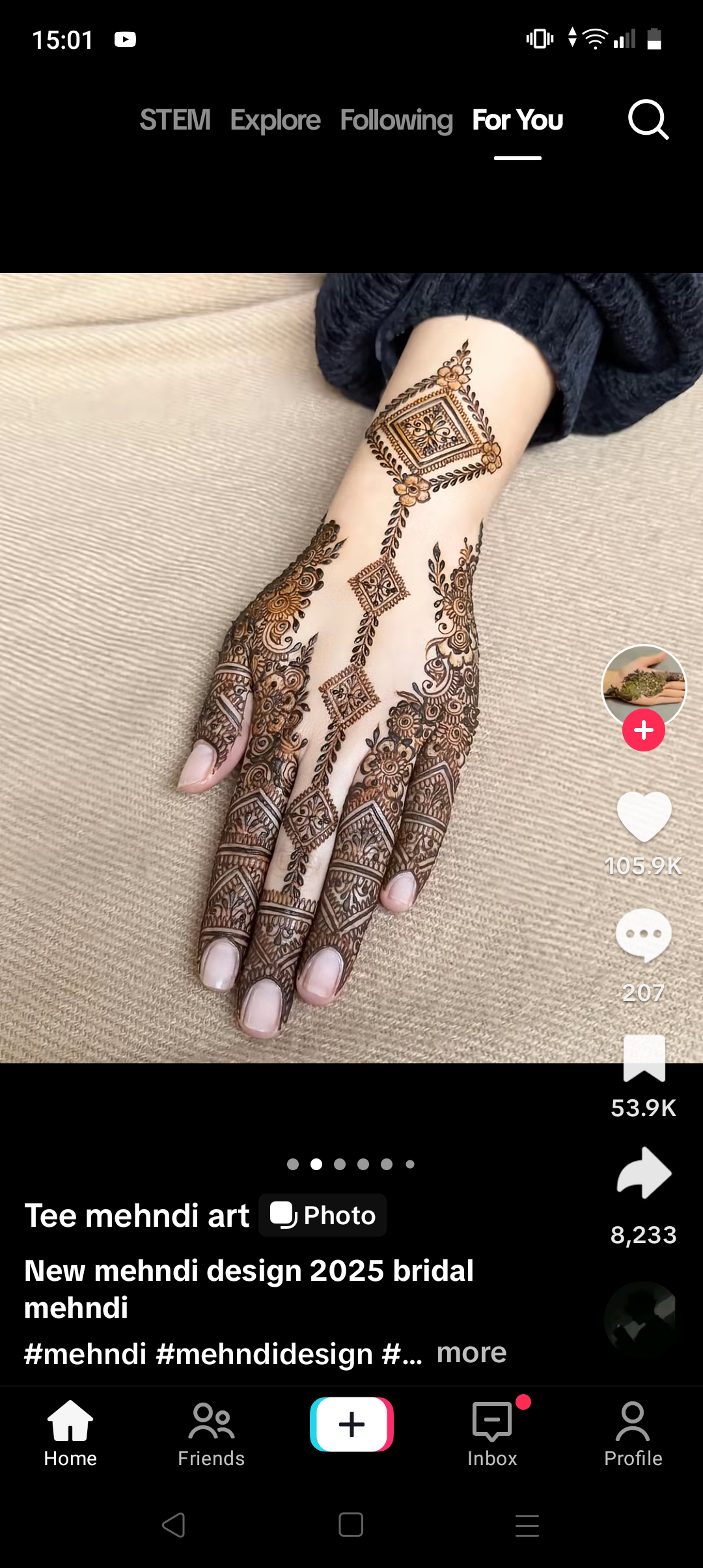
Task: Open the search magnifier icon
Action: [648, 120]
